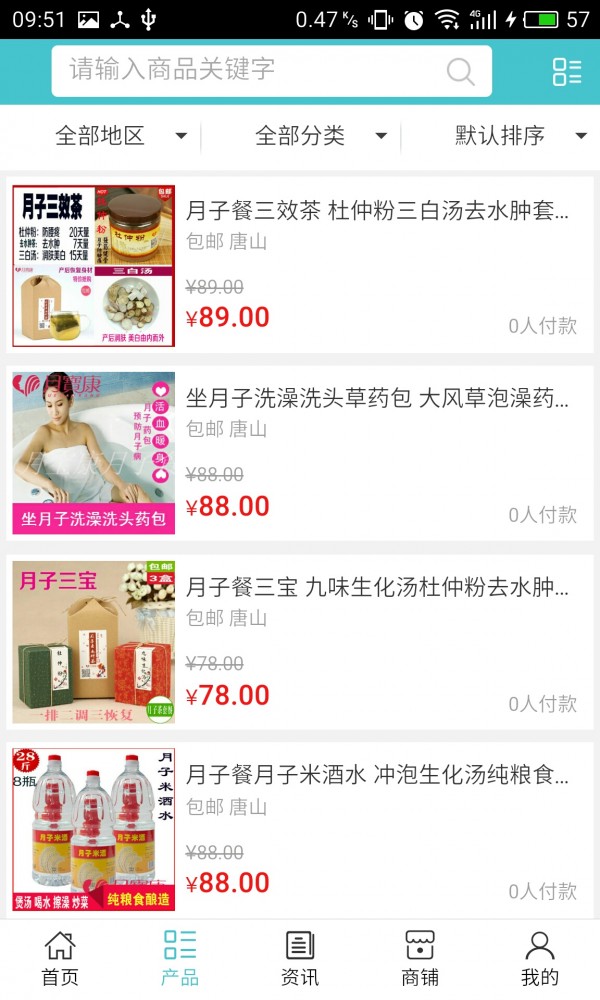
Task: Select the 产品 tab
Action: (x=180, y=958)
